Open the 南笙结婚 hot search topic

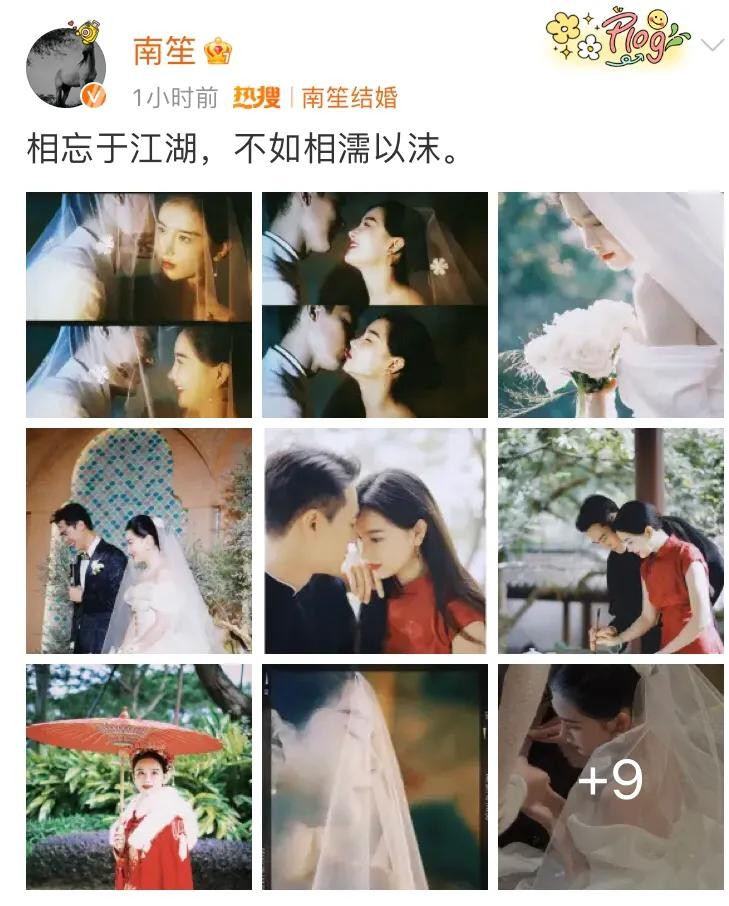(349, 97)
